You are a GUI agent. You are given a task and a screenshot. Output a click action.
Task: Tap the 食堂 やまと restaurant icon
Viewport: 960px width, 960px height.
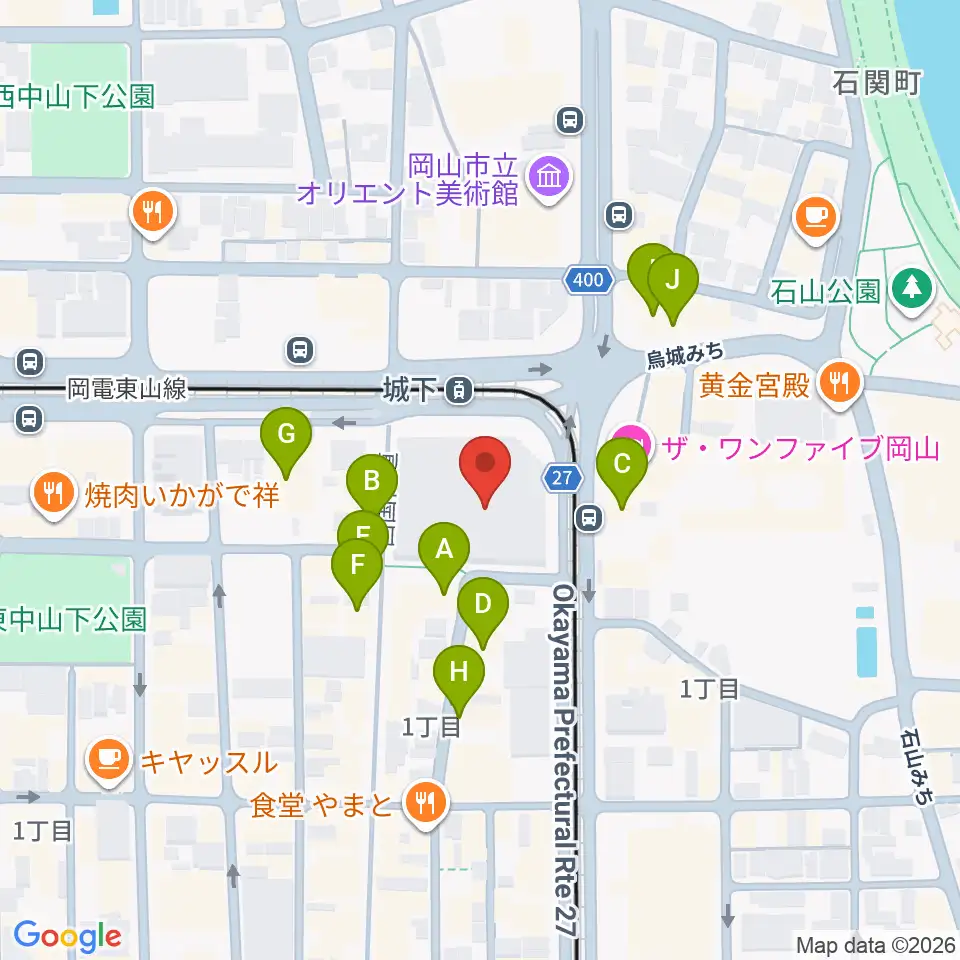click(426, 802)
